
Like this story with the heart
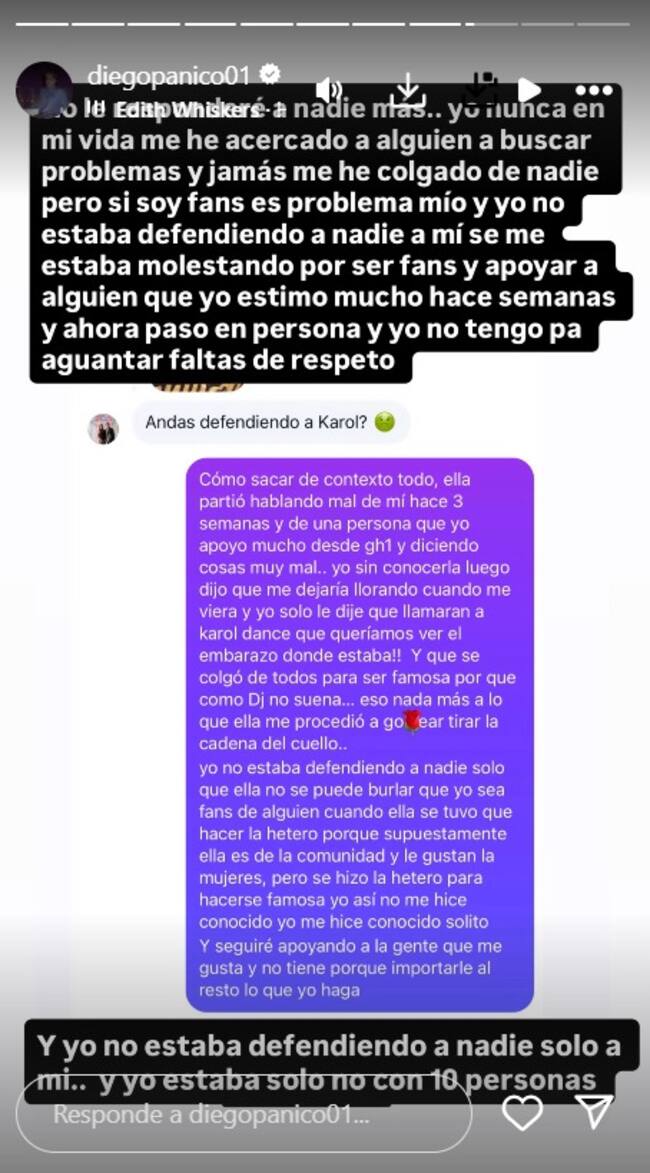[x=522, y=1113]
